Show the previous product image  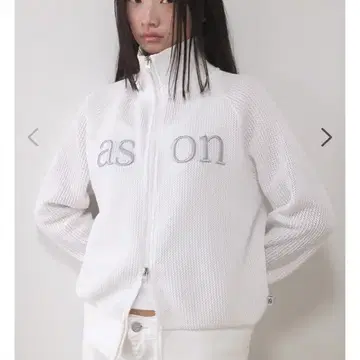coord(33,137)
